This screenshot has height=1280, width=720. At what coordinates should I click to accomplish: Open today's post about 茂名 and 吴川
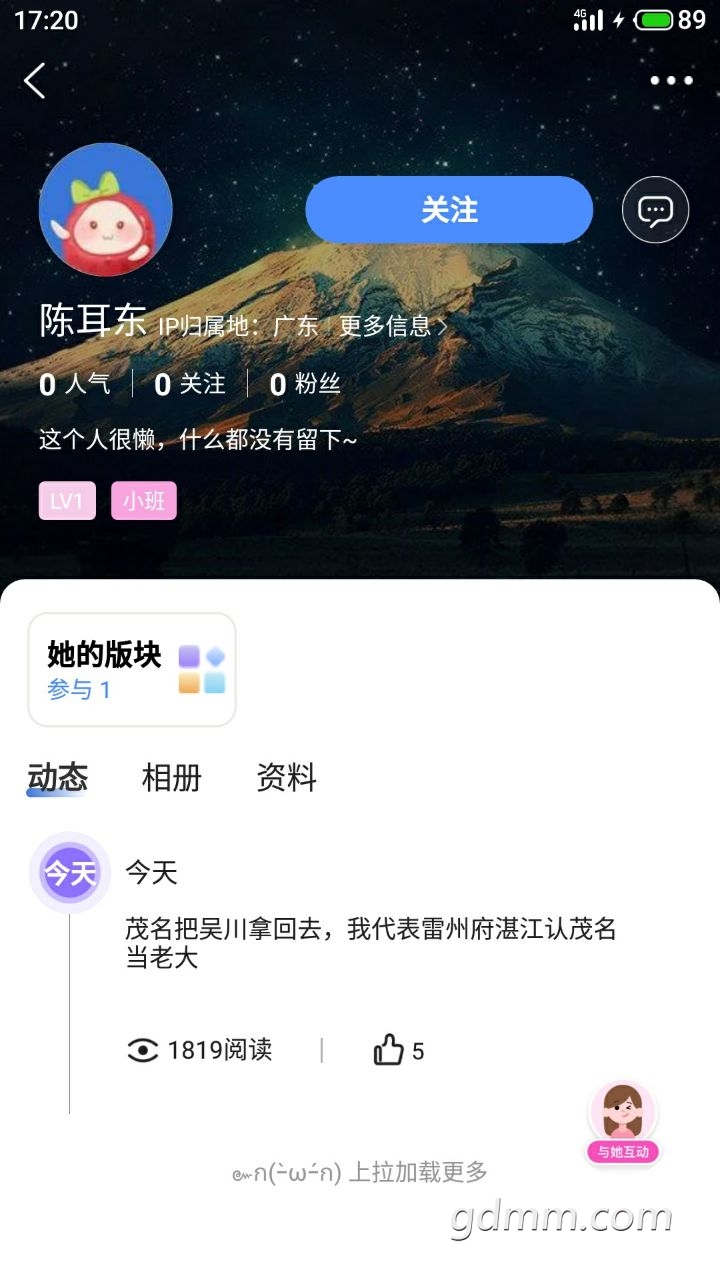click(x=370, y=942)
